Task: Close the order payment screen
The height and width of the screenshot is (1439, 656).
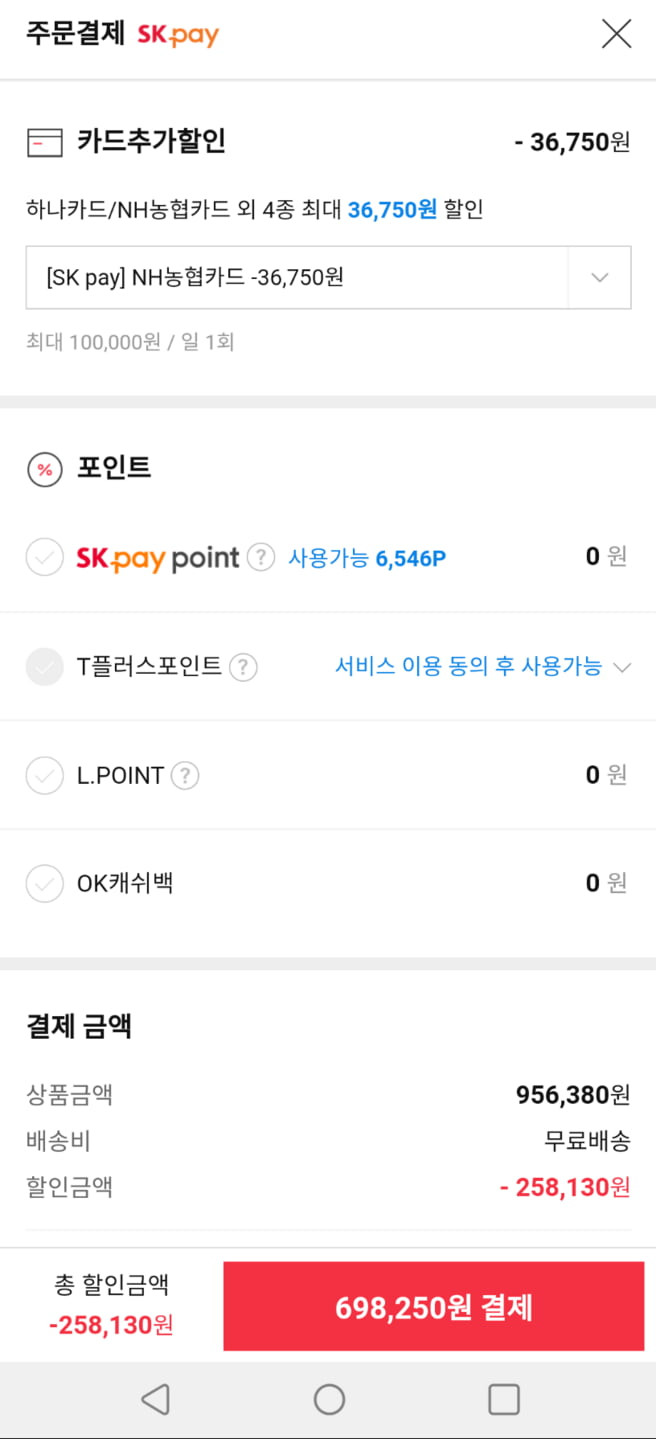Action: [616, 34]
